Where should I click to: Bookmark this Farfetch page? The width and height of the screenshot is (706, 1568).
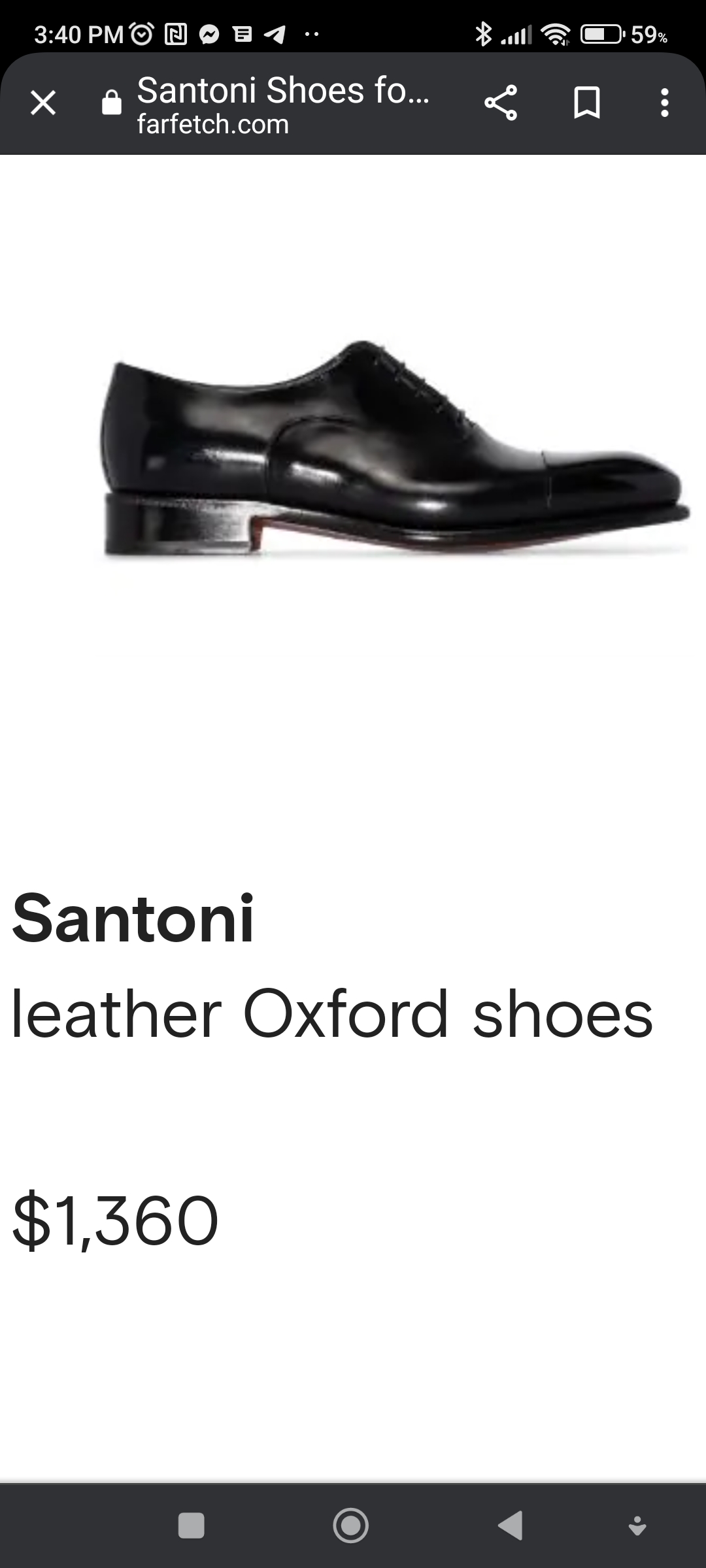(x=586, y=103)
